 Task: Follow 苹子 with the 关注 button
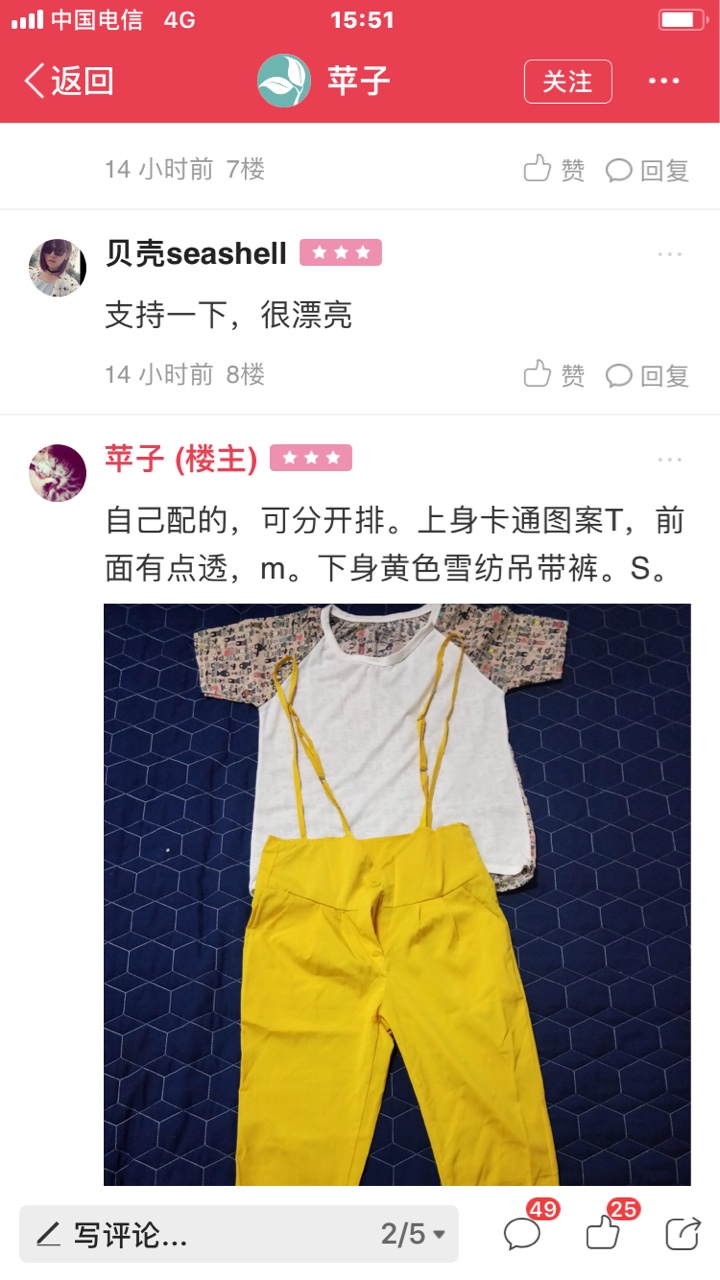568,81
